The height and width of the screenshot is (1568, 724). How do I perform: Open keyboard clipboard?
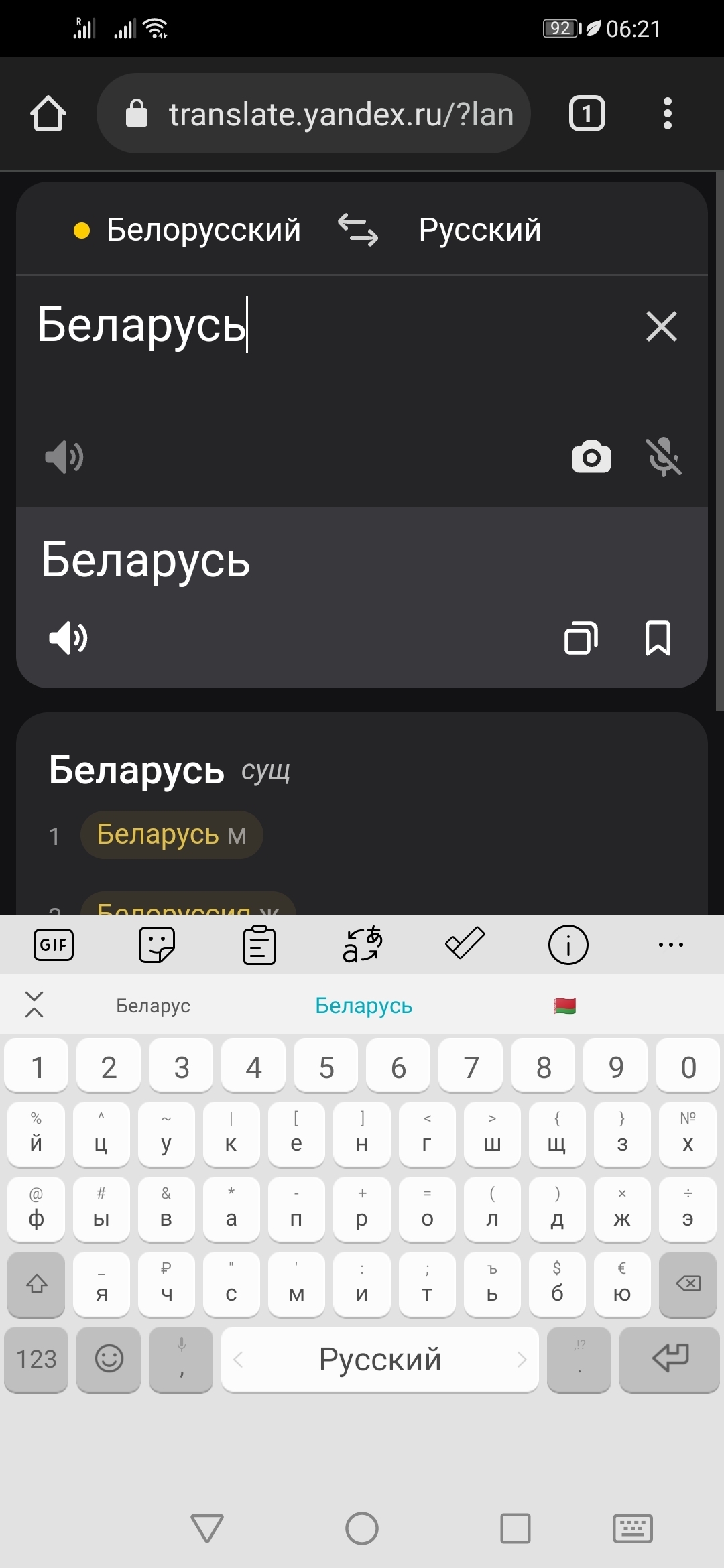pos(259,945)
